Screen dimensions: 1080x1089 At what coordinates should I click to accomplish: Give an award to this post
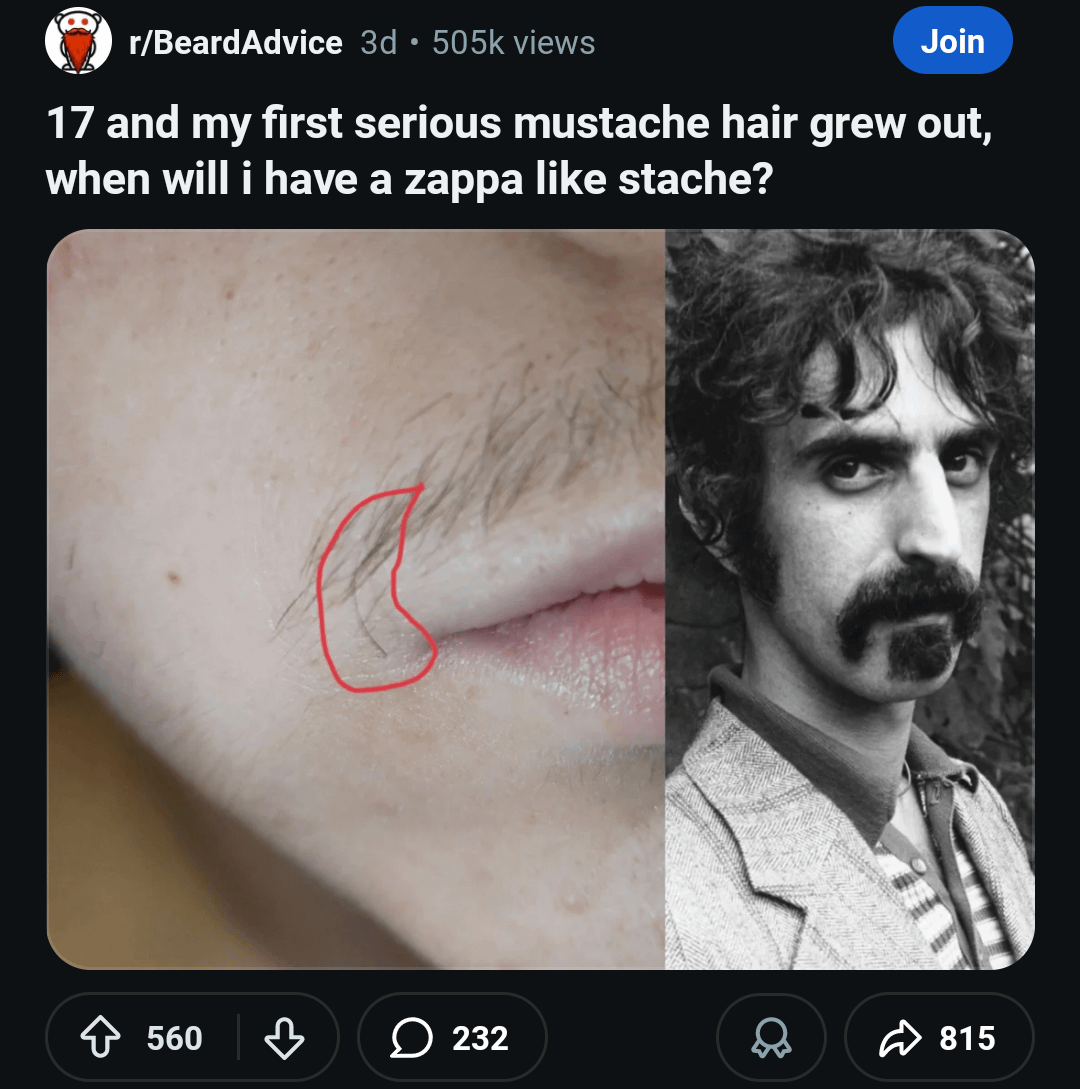[x=771, y=1038]
